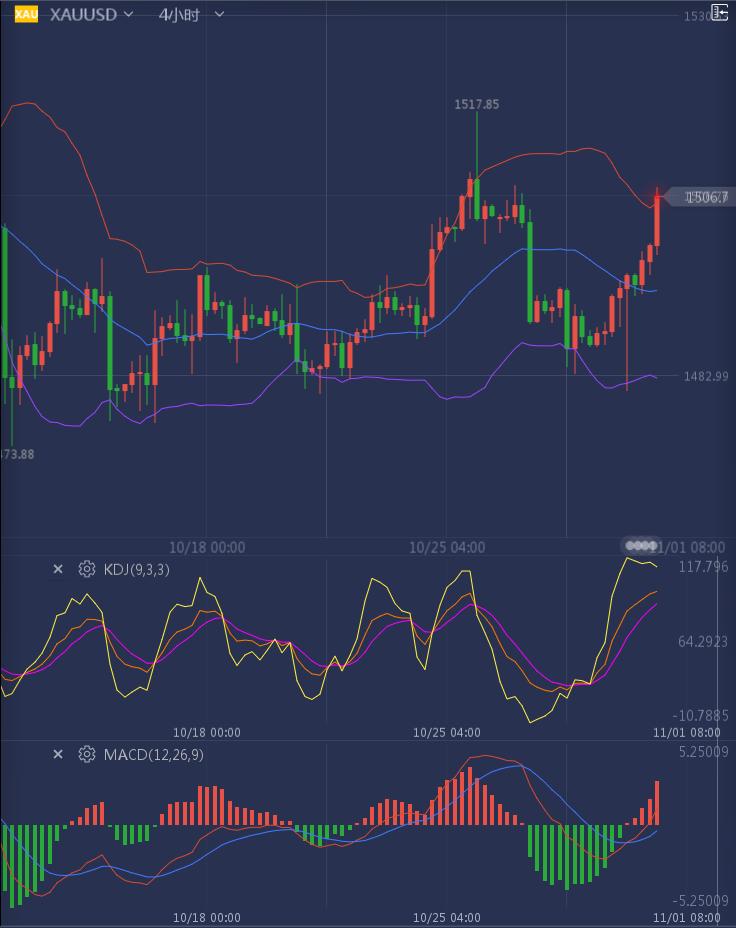Screen dimensions: 736x928
Task: Click the ellipsis dots near 11/01 08:00
Action: point(641,544)
